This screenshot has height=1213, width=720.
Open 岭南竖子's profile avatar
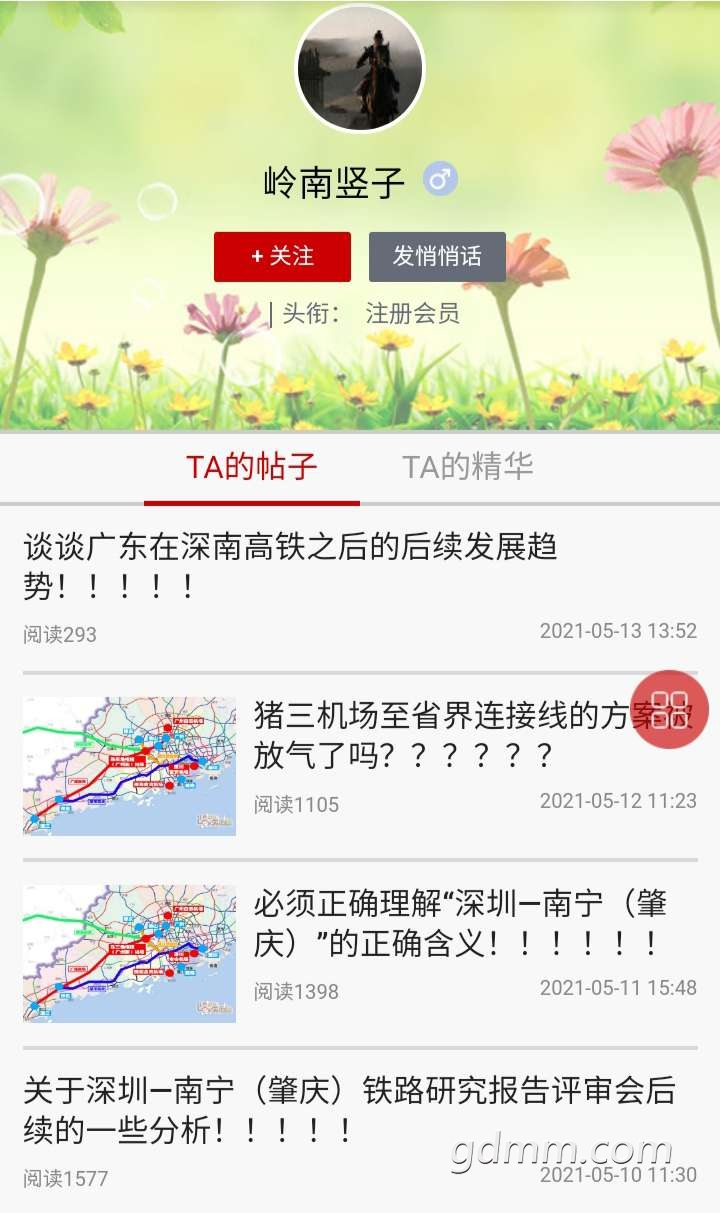click(x=360, y=70)
